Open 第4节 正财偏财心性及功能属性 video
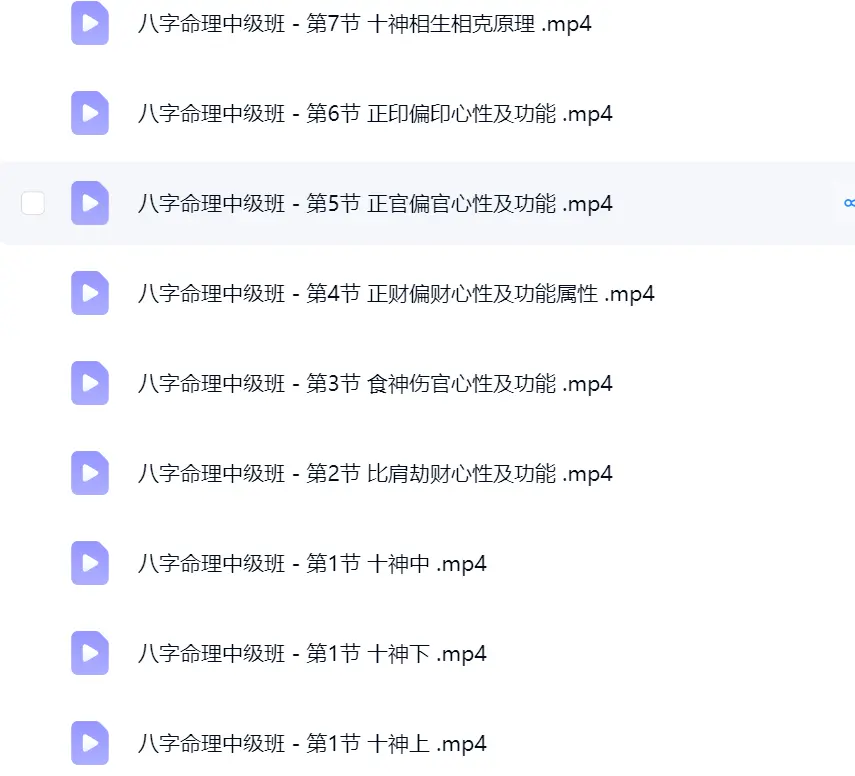855x776 pixels. point(396,294)
